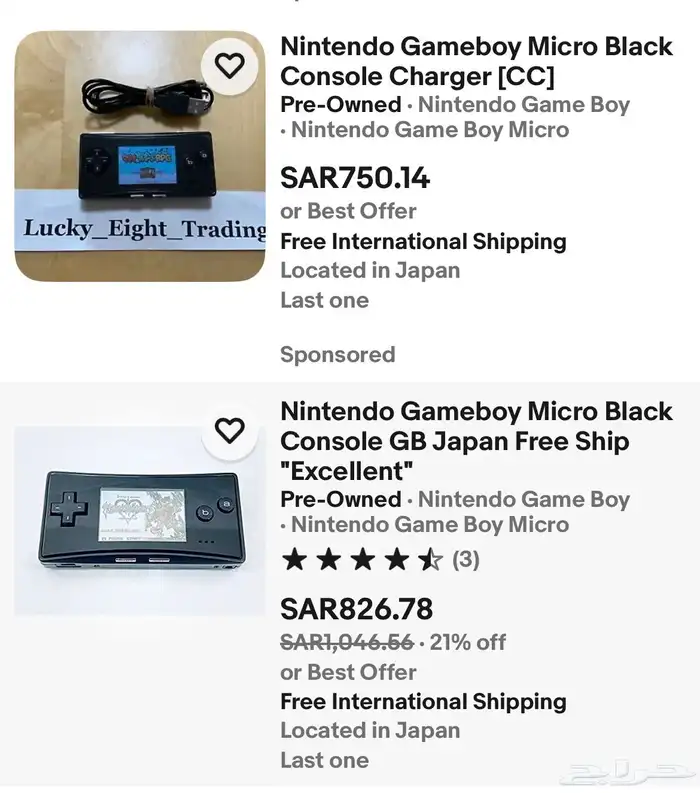View the photo of the SAR826.78 console

click(140, 522)
